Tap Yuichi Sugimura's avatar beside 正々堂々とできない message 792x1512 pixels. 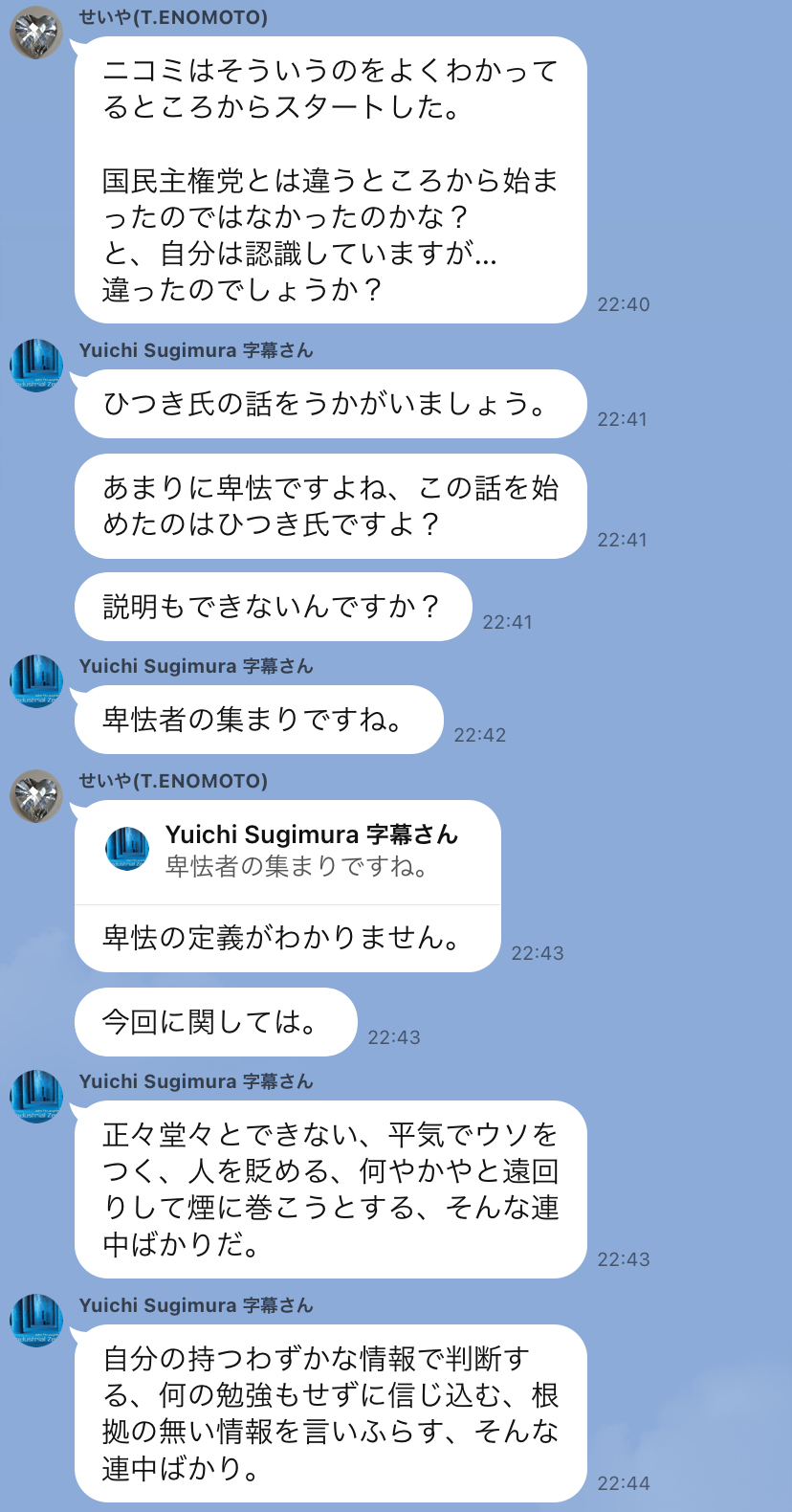36,1097
